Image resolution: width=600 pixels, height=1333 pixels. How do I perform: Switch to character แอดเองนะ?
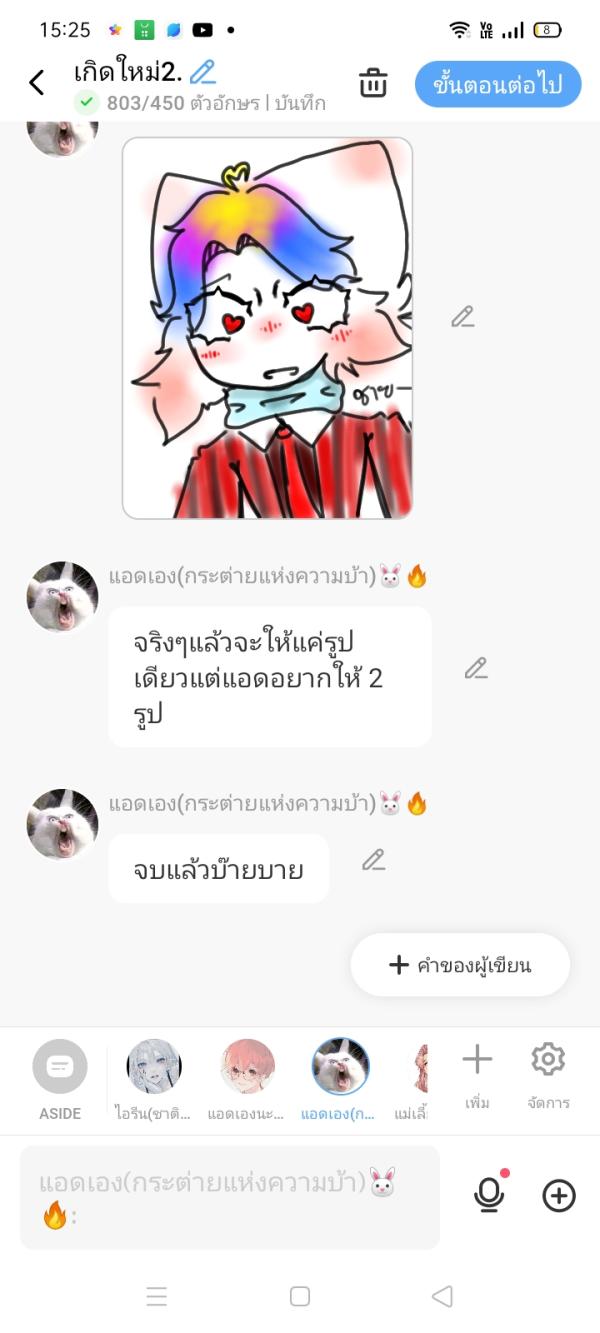247,1078
